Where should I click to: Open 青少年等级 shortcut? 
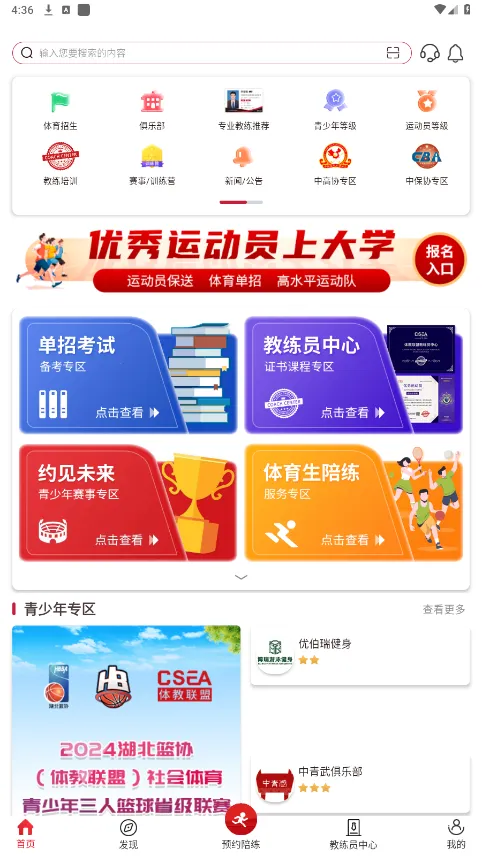point(335,110)
